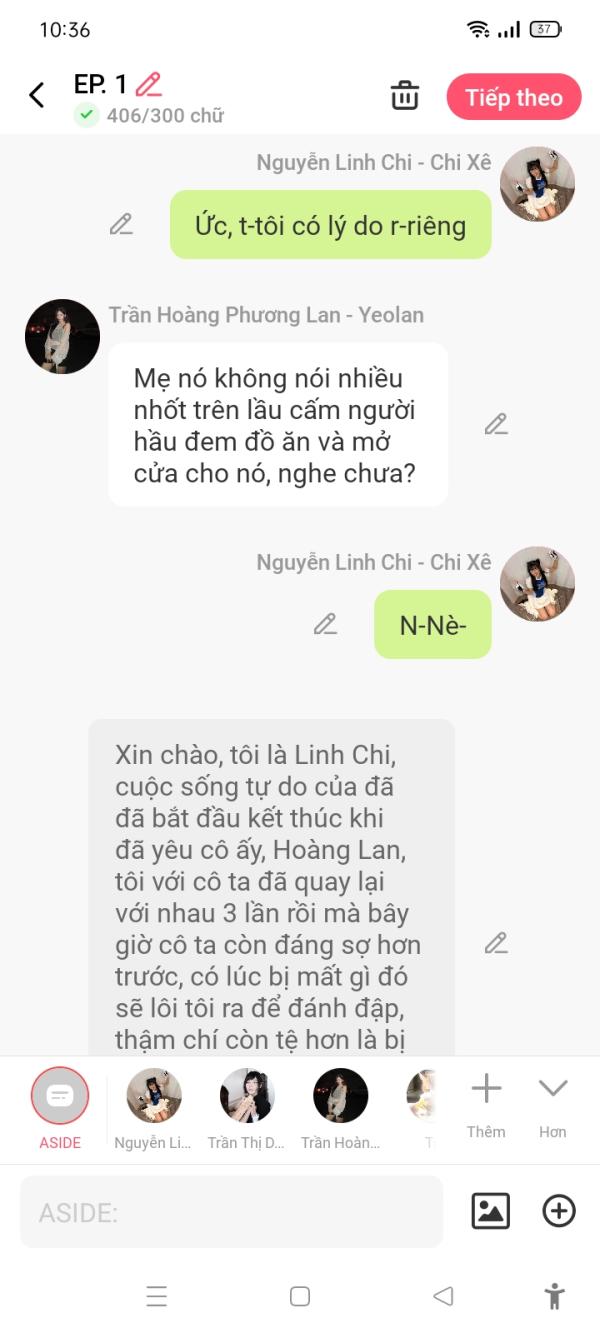Edit the 'Xin chào, tôi là Linh Chi' aside
This screenshot has height=1333, width=600.
[x=496, y=942]
